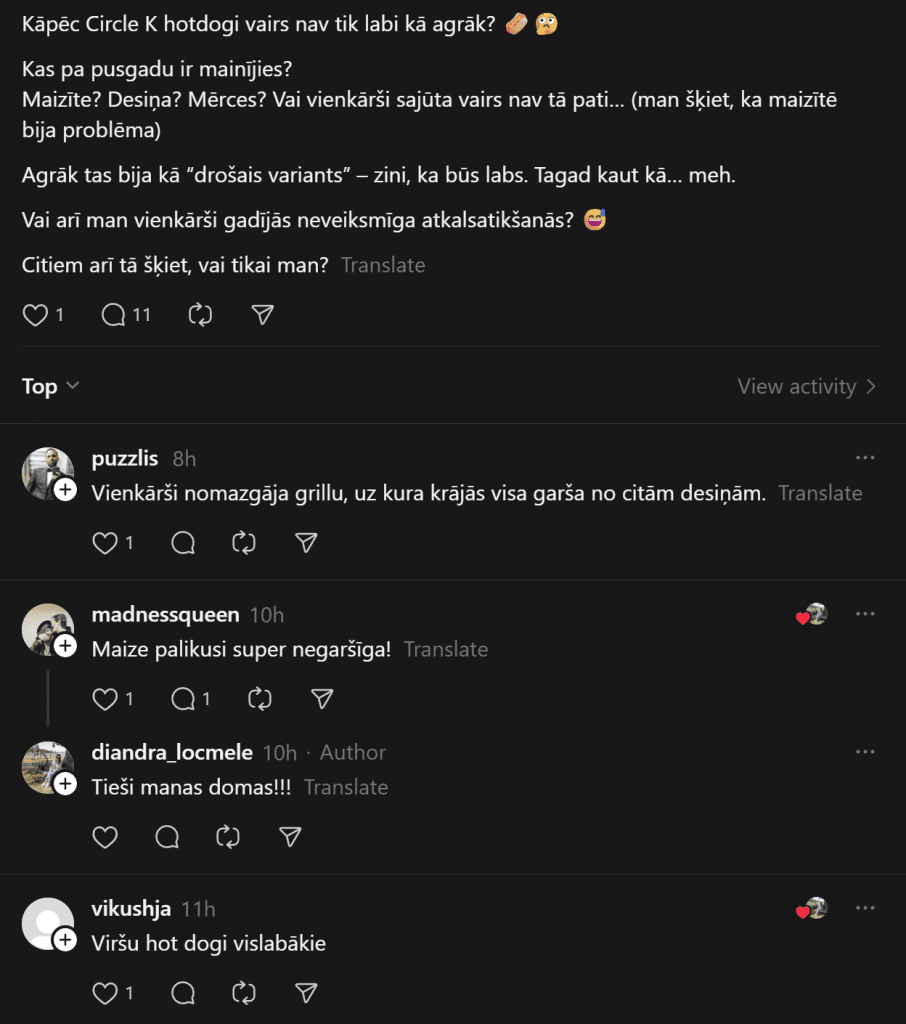The height and width of the screenshot is (1024, 906).
Task: Open the Top sorting dropdown
Action: (50, 386)
